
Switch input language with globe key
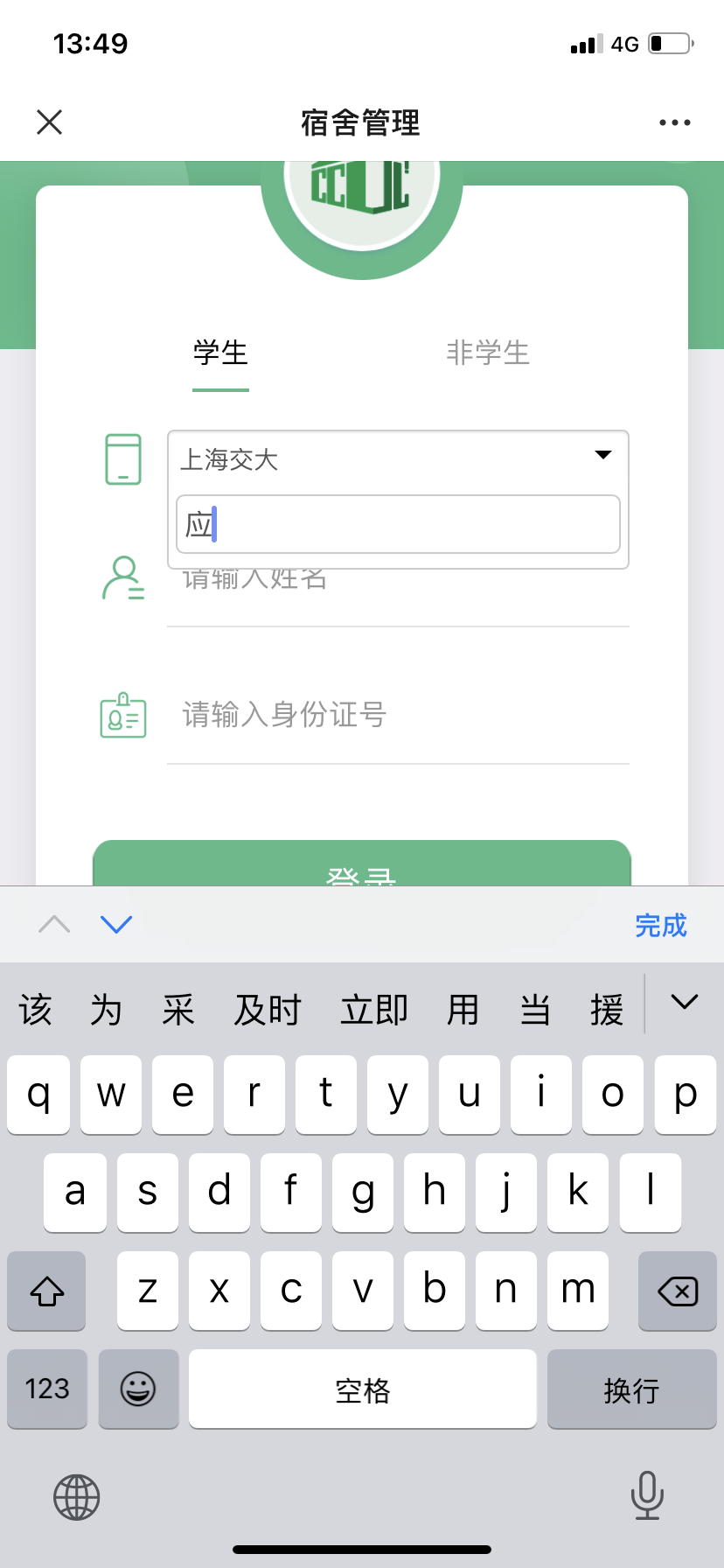click(77, 1497)
